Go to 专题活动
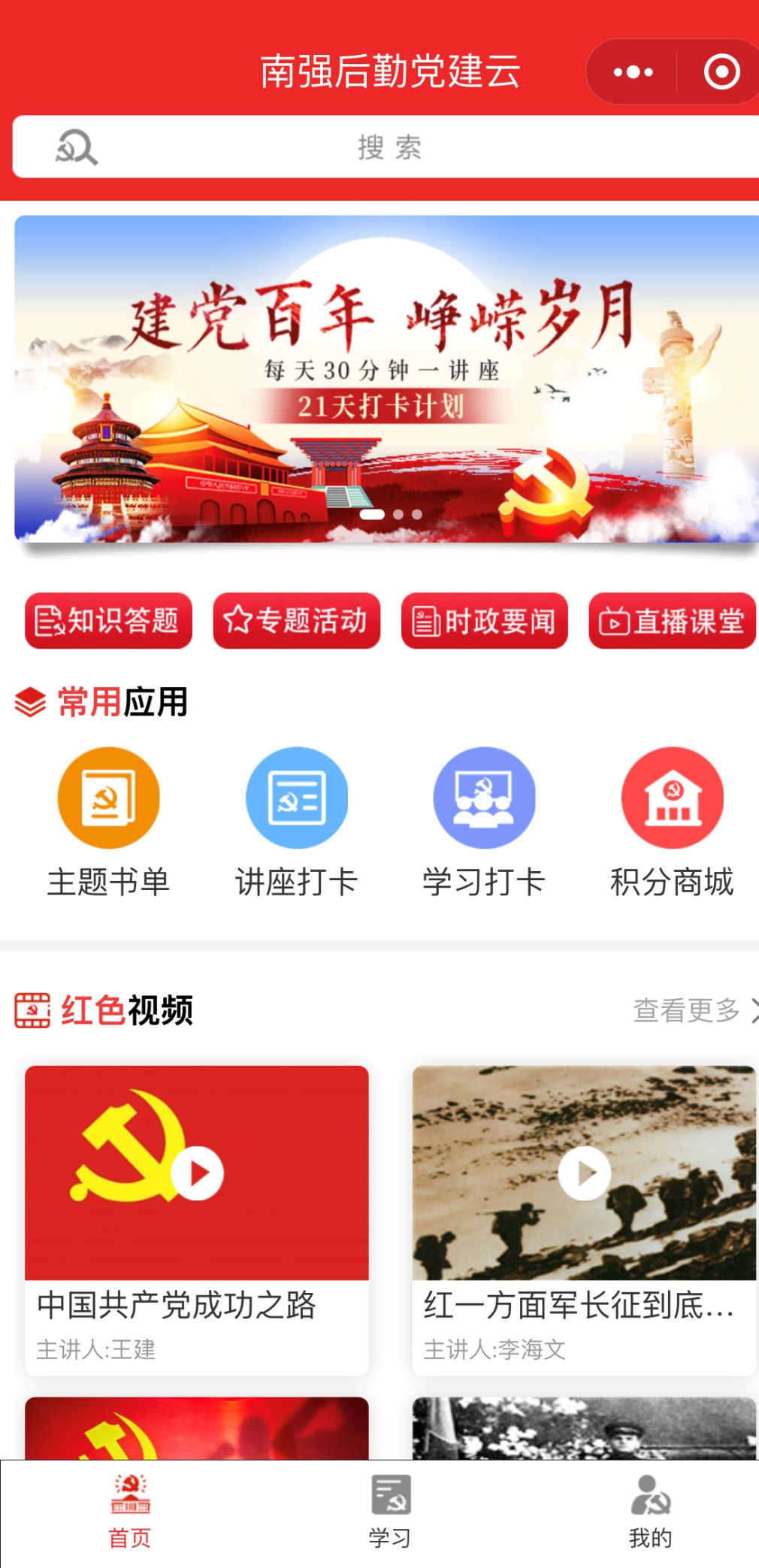Viewport: 759px width, 1568px height. (296, 621)
